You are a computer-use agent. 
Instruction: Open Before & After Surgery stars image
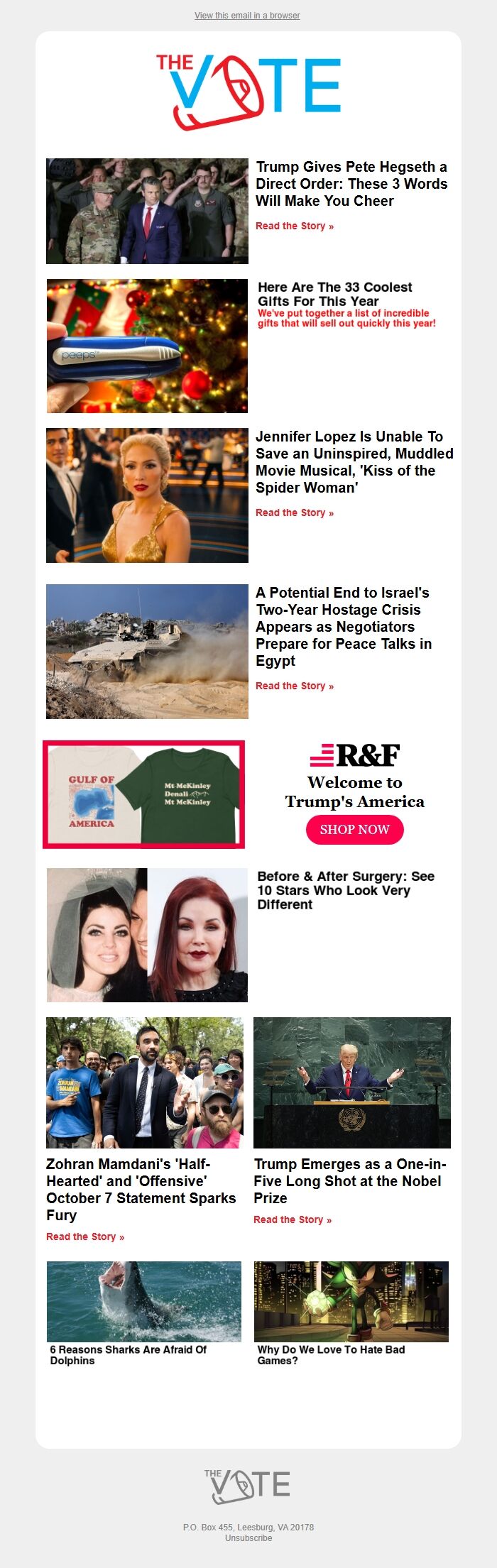147,934
